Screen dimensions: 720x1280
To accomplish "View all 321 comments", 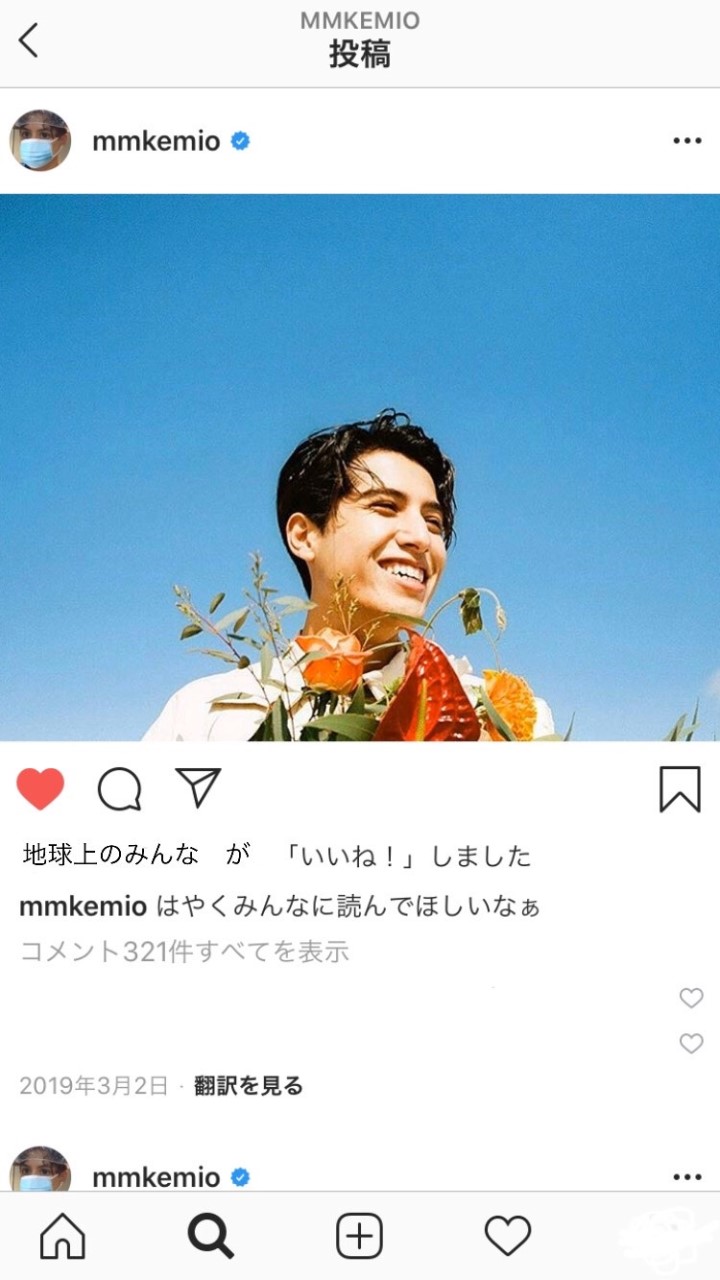I will [x=185, y=951].
